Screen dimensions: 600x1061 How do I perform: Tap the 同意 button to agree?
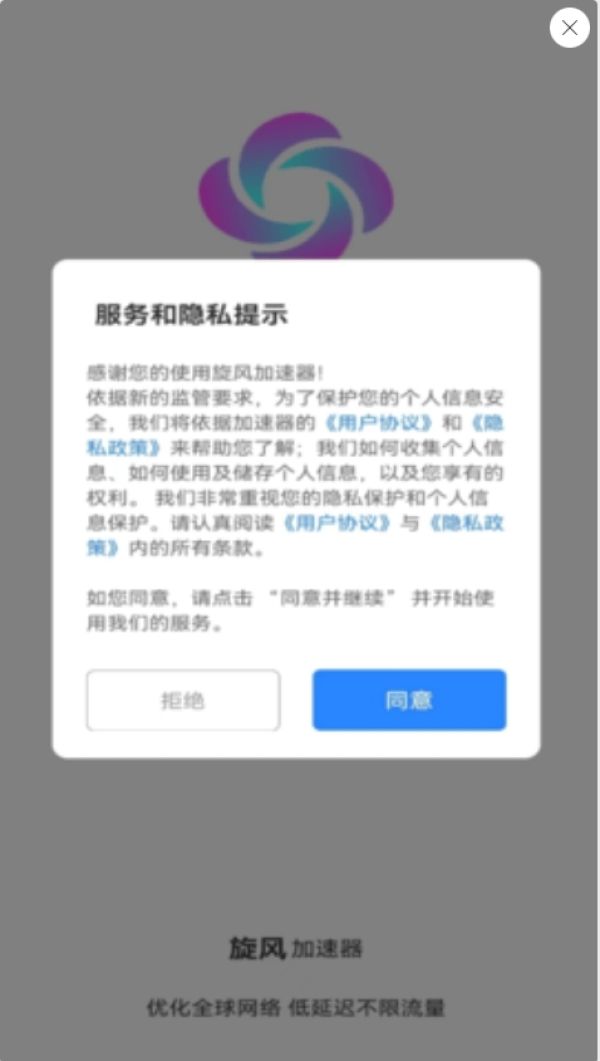[409, 700]
